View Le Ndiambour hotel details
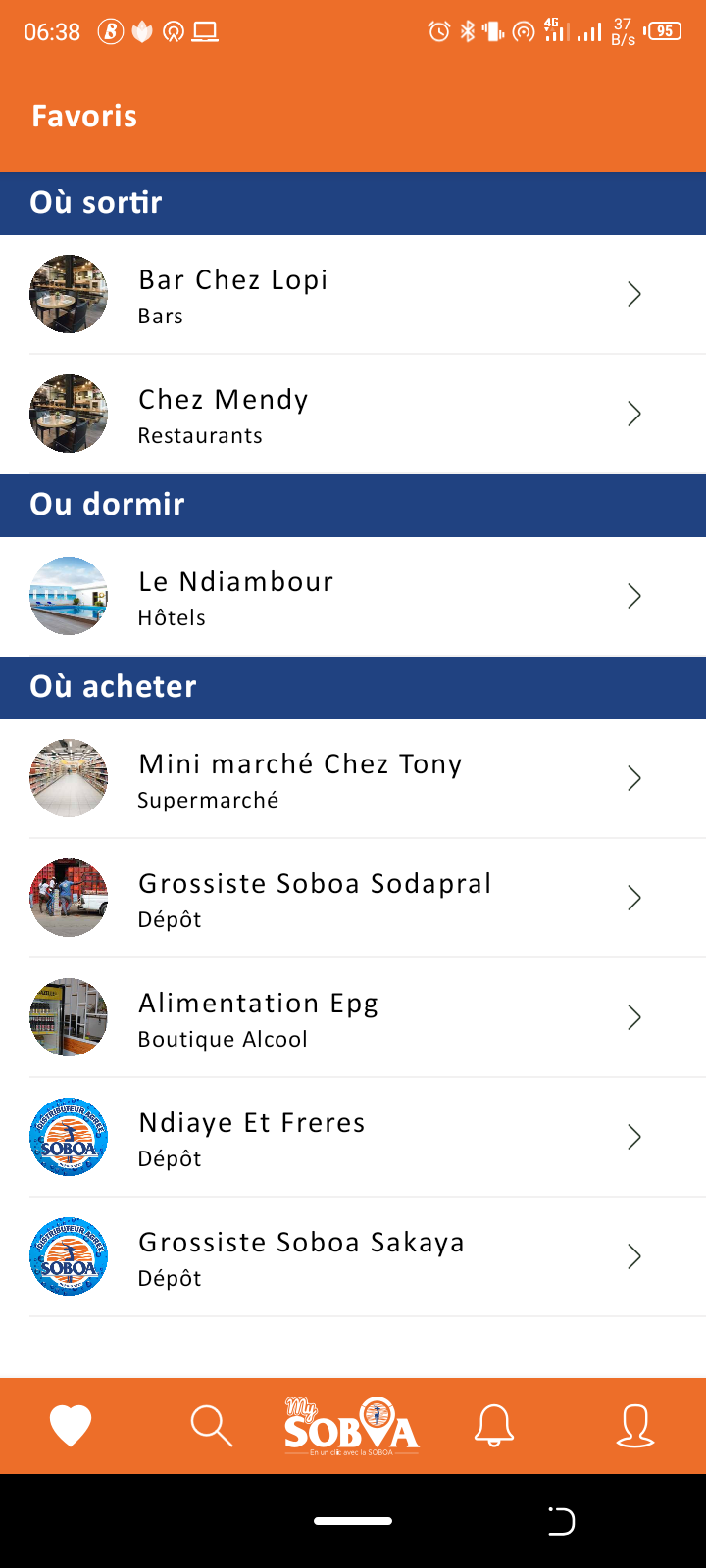Image resolution: width=706 pixels, height=1568 pixels. [x=353, y=596]
